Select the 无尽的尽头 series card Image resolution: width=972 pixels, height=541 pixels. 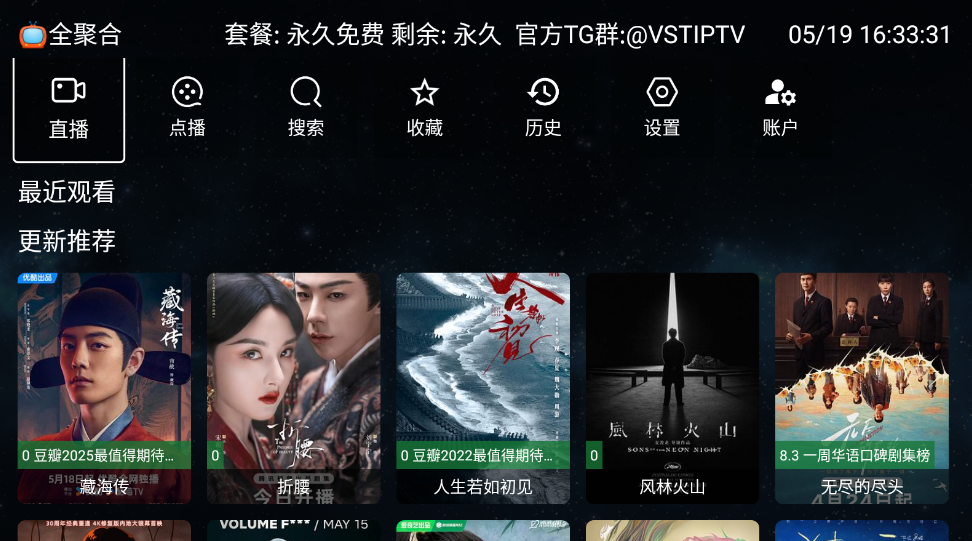[861, 388]
